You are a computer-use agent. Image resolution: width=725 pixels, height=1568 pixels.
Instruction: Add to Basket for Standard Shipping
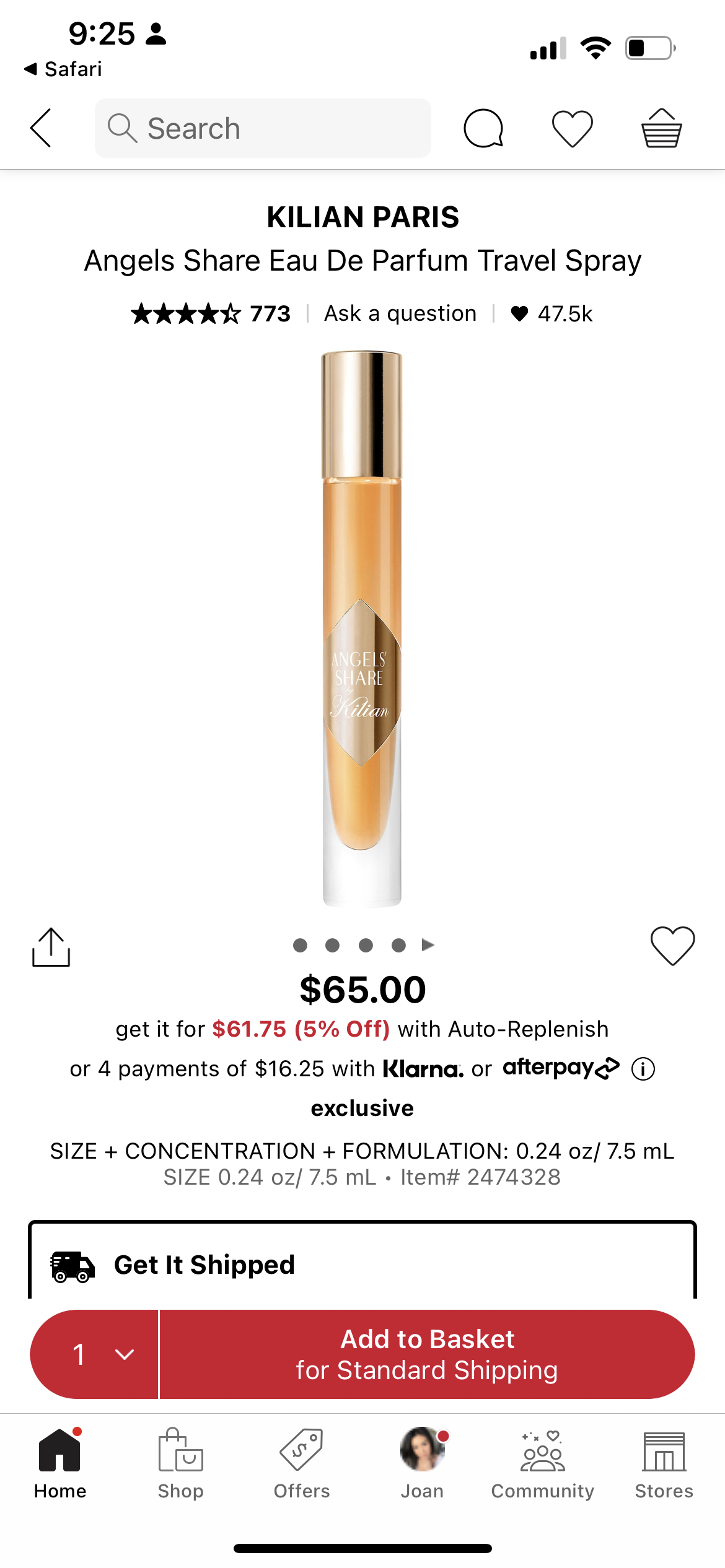tap(427, 1354)
